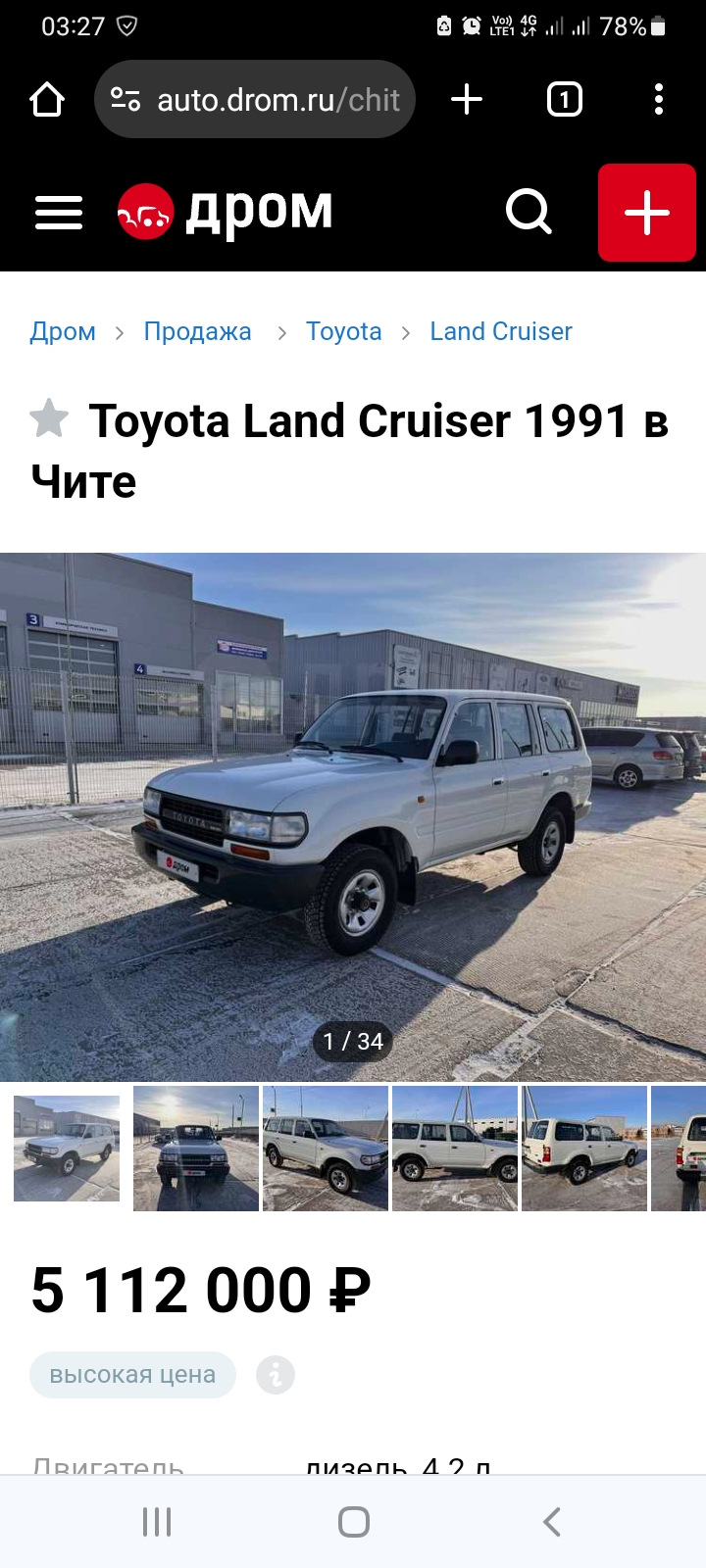Go back with the system back button
Image resolution: width=706 pixels, height=1568 pixels.
(x=551, y=1522)
